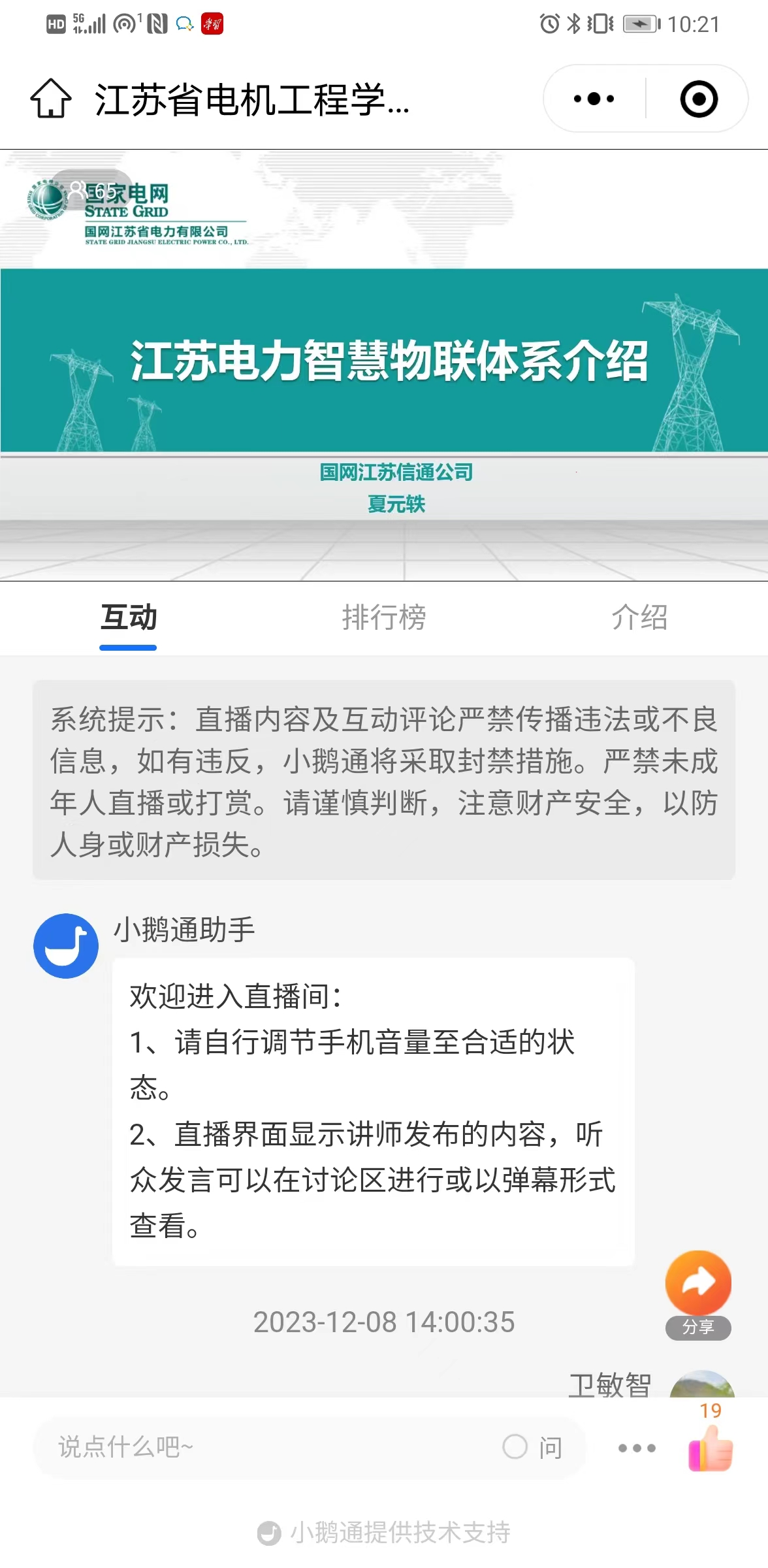Like the live stream with thumbs up
Viewport: 768px width, 1568px height.
click(x=711, y=1448)
